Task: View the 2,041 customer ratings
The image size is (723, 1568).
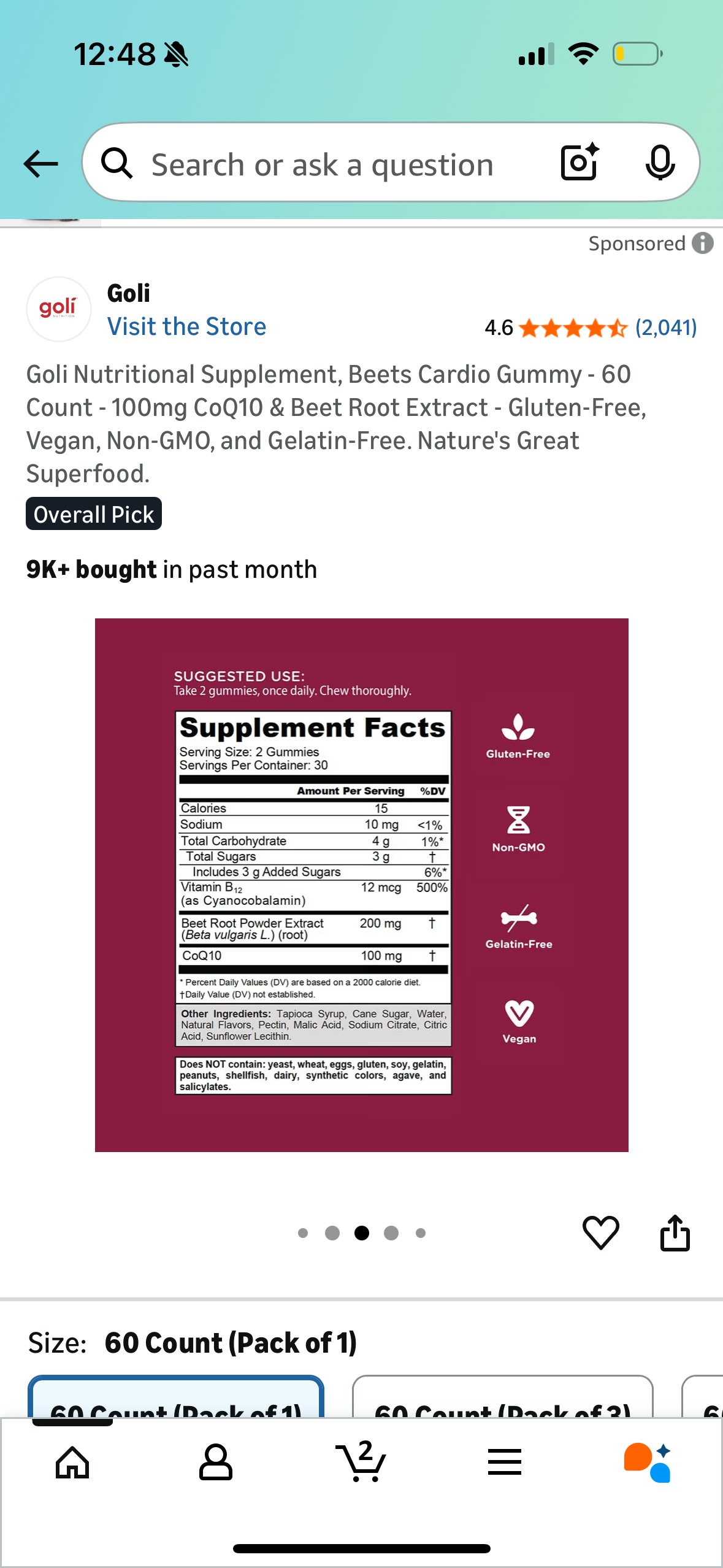Action: point(665,328)
